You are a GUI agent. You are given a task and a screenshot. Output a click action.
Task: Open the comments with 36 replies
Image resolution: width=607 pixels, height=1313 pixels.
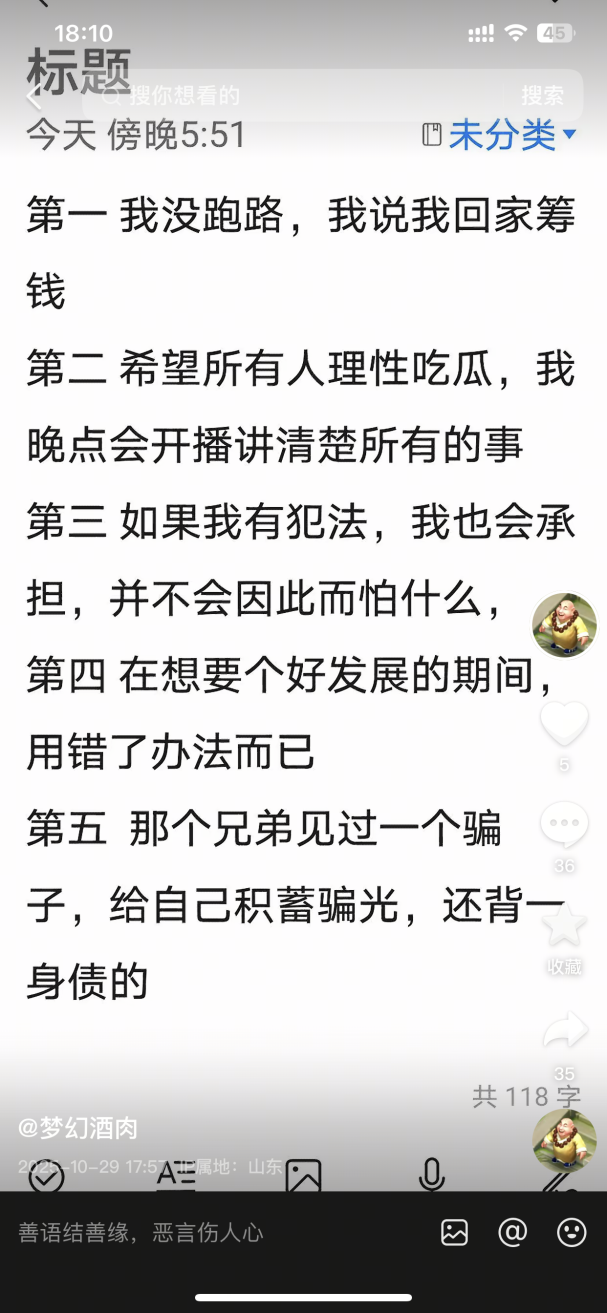click(564, 826)
